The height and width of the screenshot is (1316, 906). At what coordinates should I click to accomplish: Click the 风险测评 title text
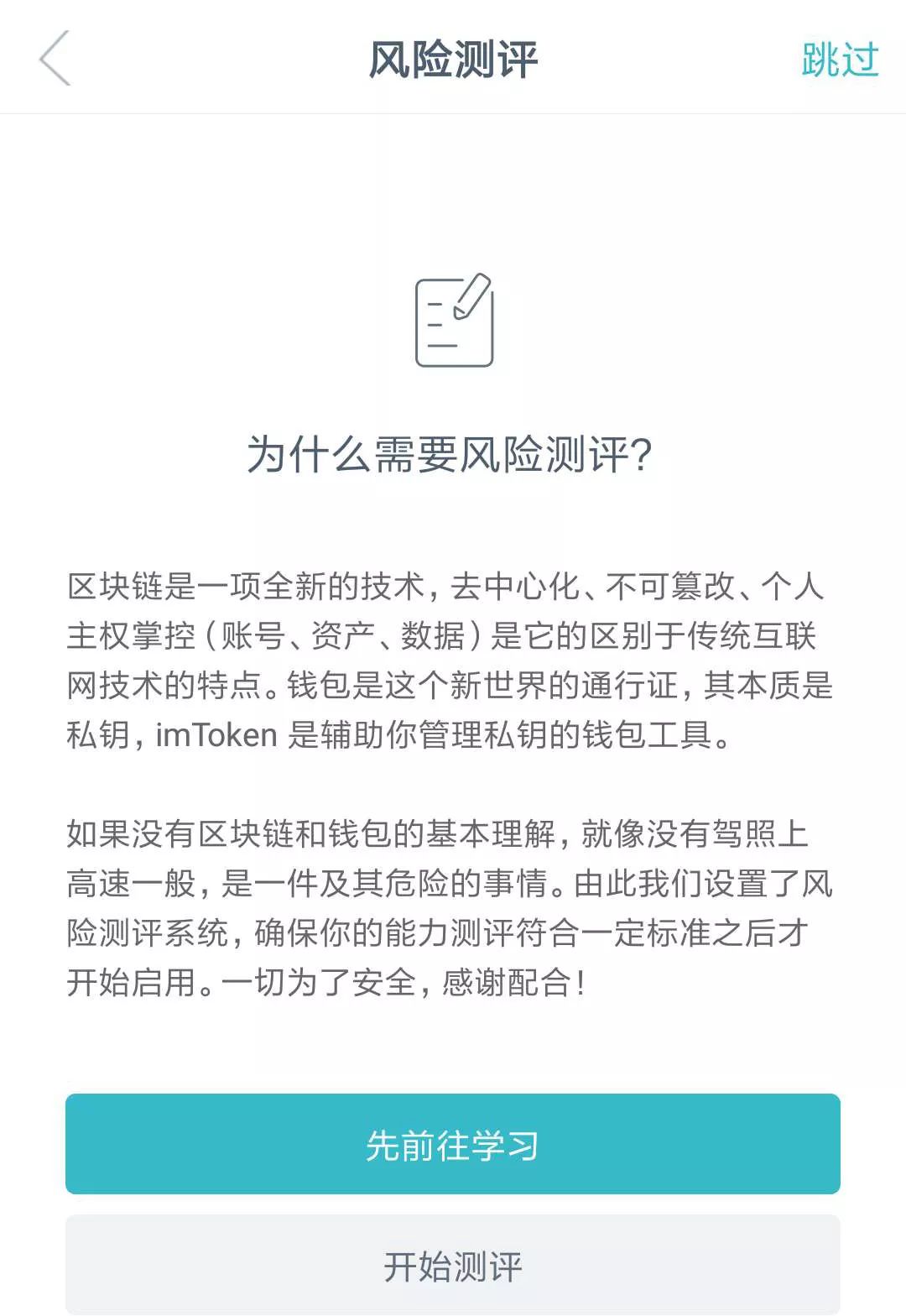pyautogui.click(x=453, y=59)
